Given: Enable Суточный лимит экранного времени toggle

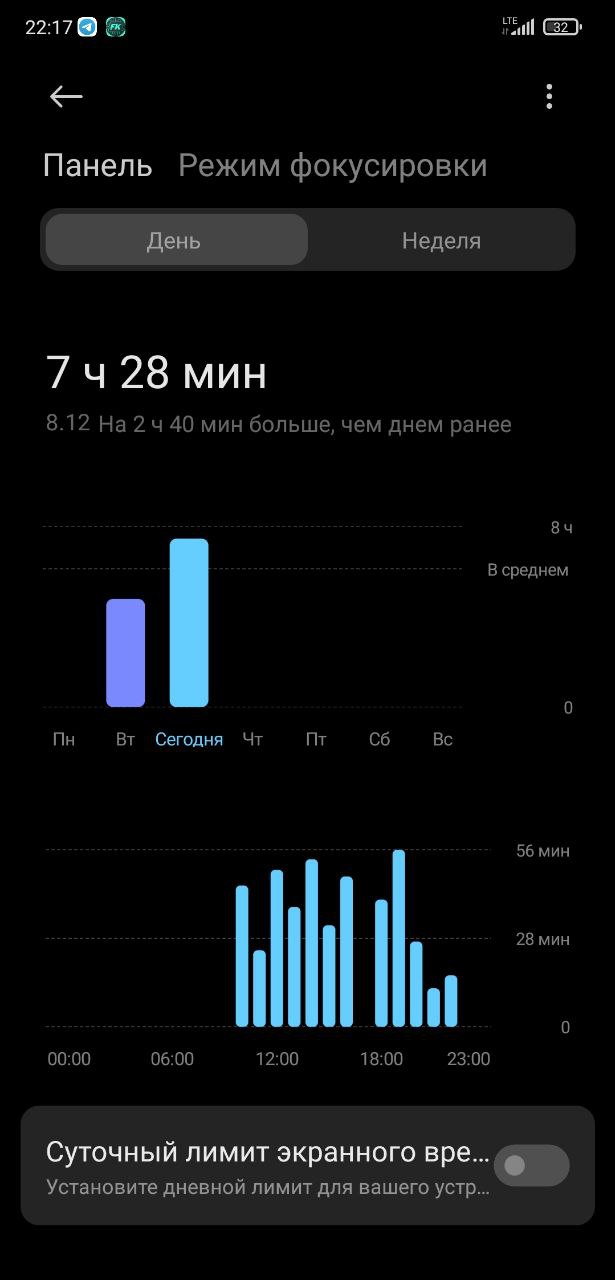Looking at the screenshot, I should pos(531,1165).
